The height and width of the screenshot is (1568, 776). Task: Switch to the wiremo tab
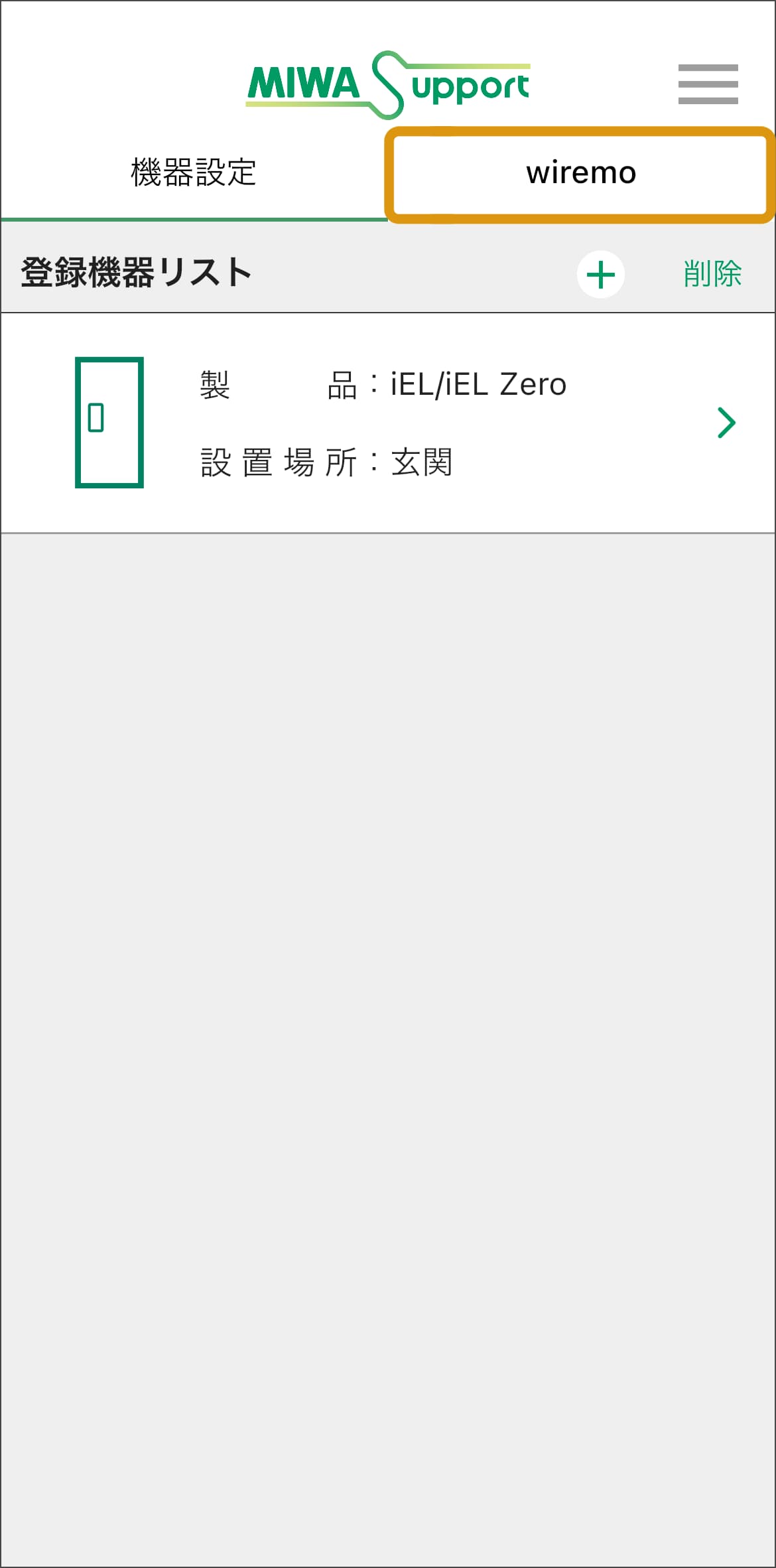581,174
